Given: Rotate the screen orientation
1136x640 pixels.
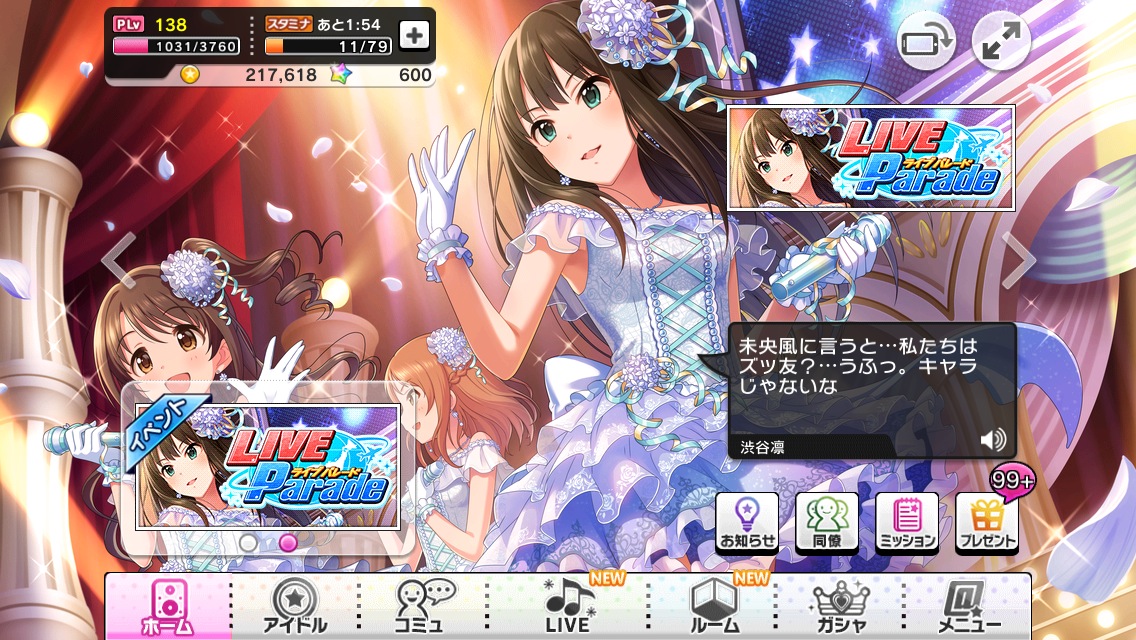Looking at the screenshot, I should (x=926, y=41).
